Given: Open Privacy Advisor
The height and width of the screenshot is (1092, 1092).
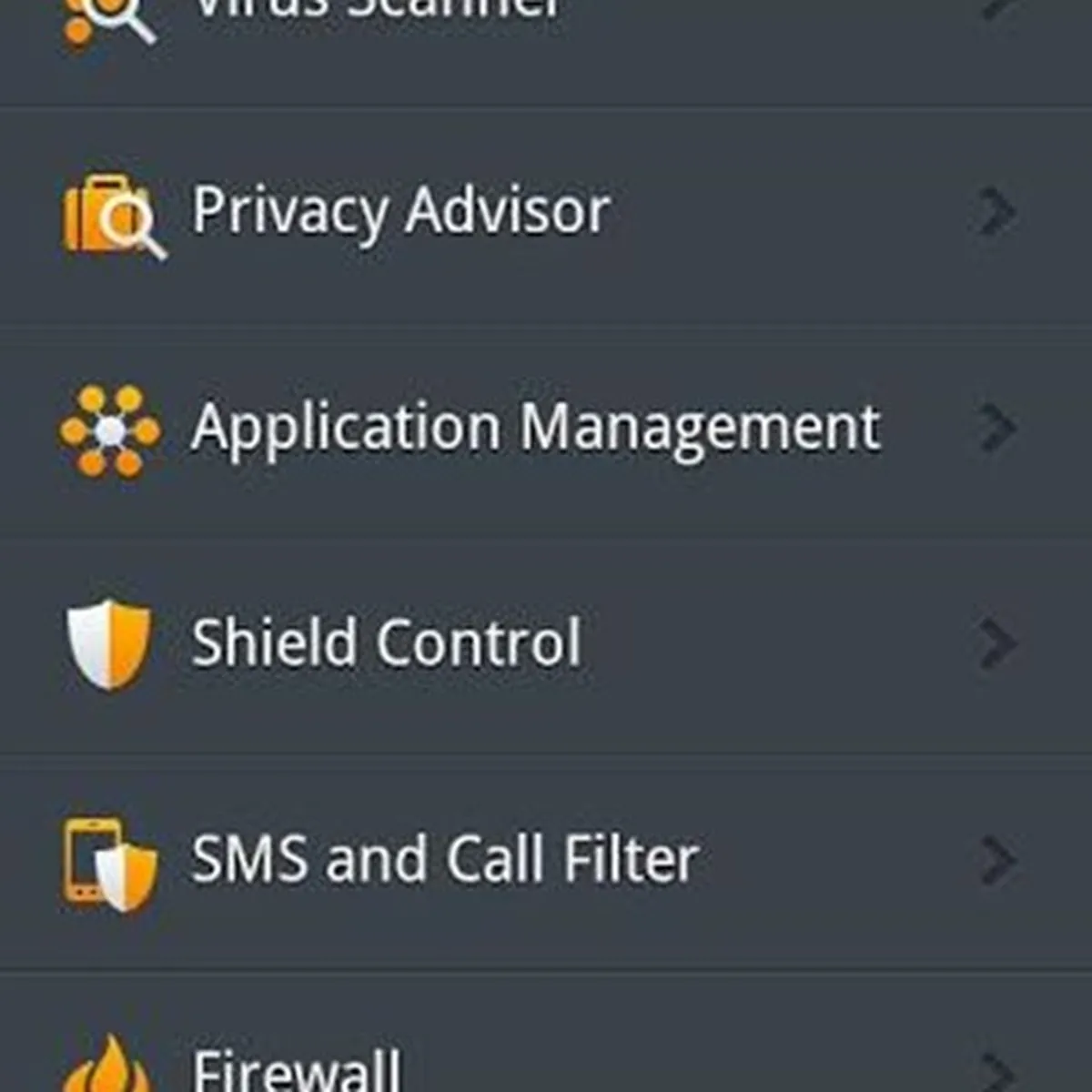Looking at the screenshot, I should pyautogui.click(x=400, y=212).
